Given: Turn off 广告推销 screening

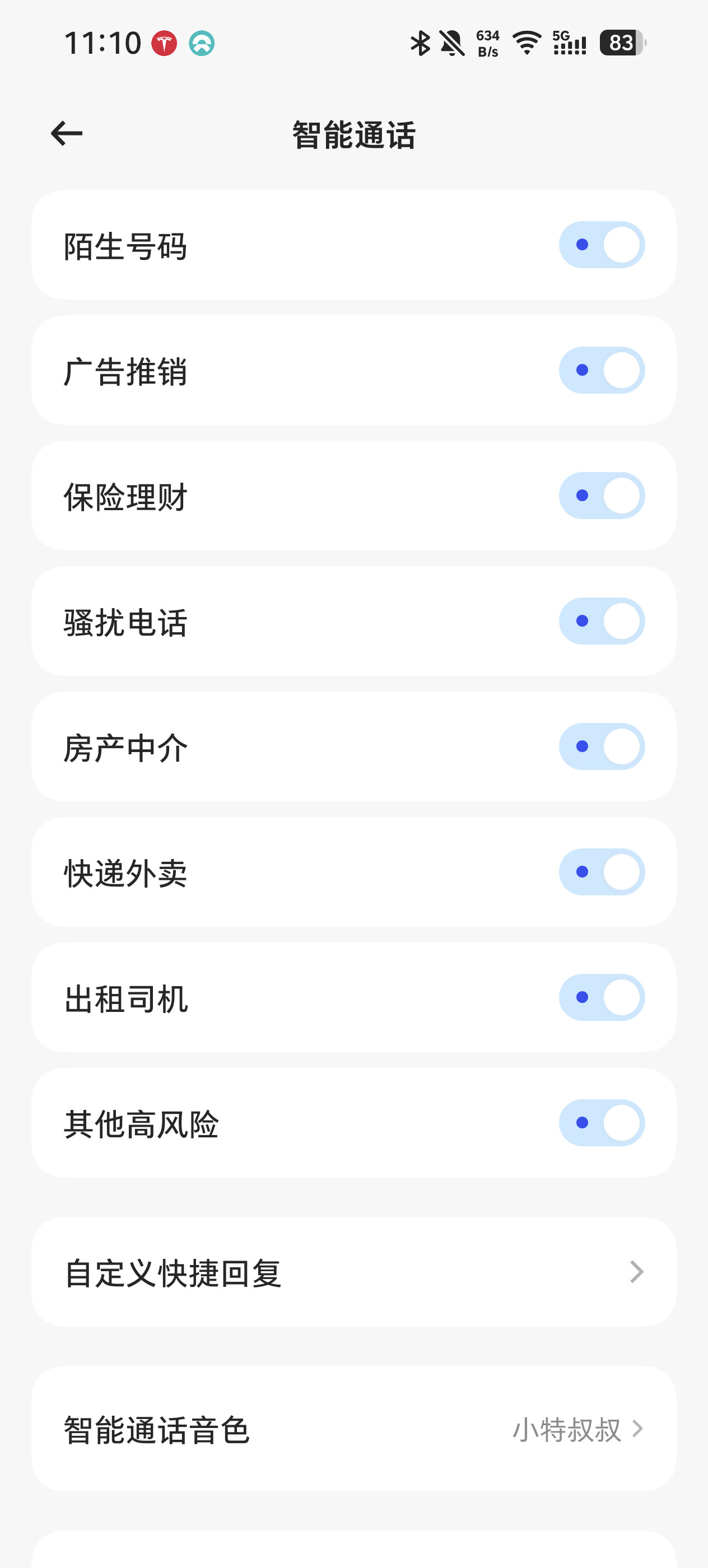Looking at the screenshot, I should 602,371.
